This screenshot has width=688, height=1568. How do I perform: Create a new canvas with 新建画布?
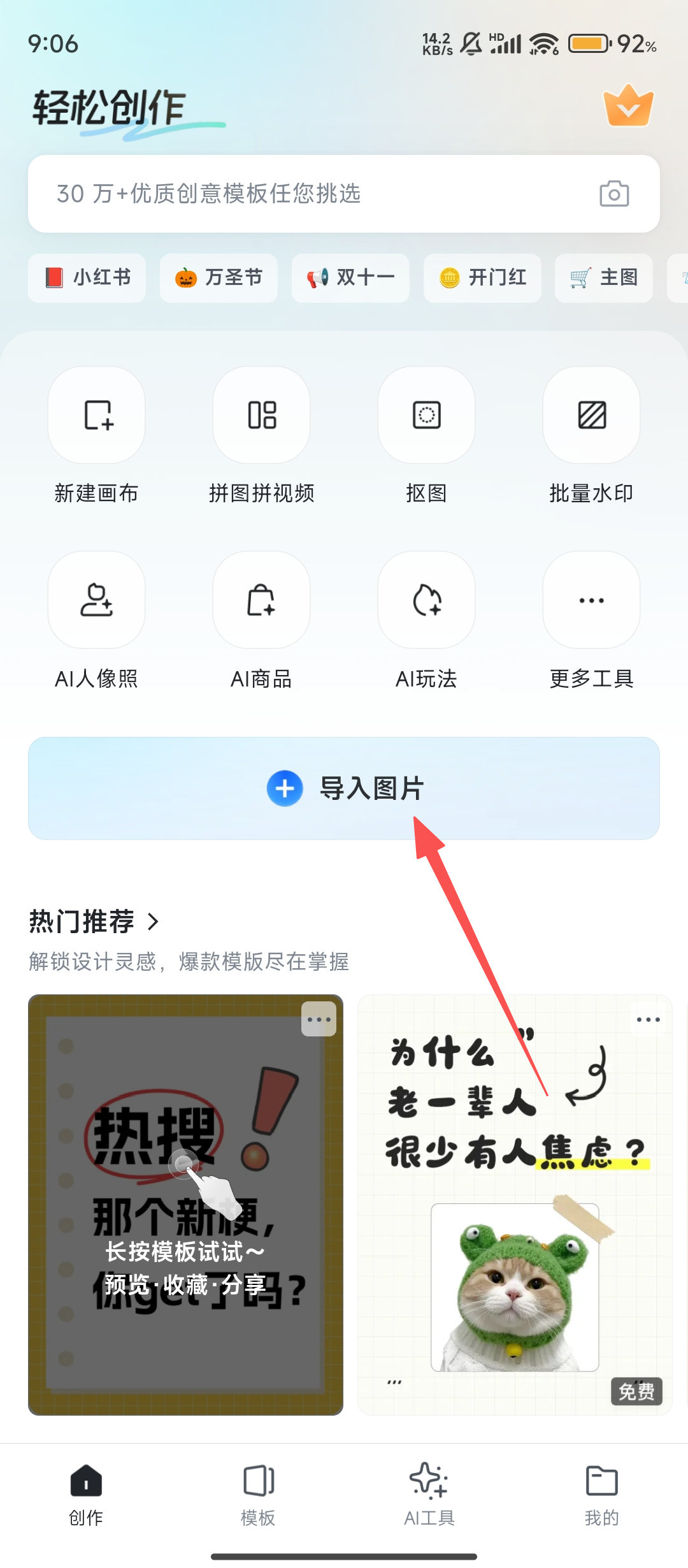tap(96, 416)
